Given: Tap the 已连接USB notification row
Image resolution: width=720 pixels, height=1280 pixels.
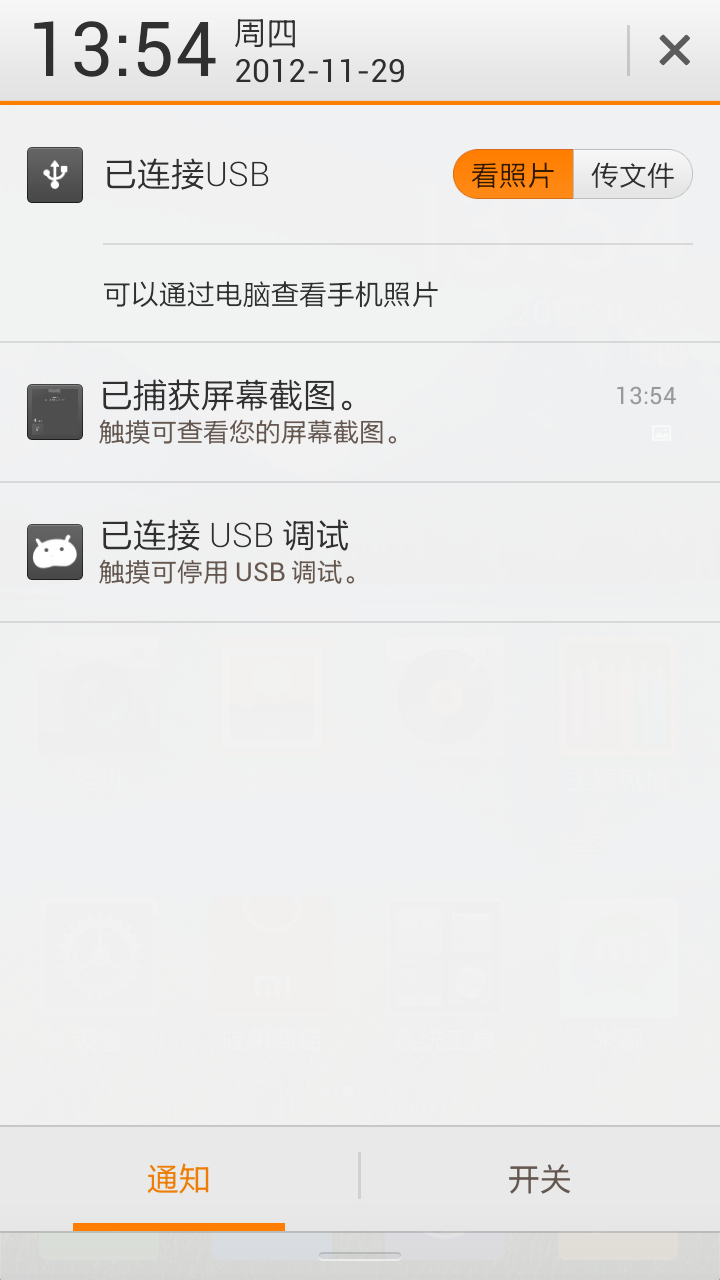Looking at the screenshot, I should tap(360, 223).
